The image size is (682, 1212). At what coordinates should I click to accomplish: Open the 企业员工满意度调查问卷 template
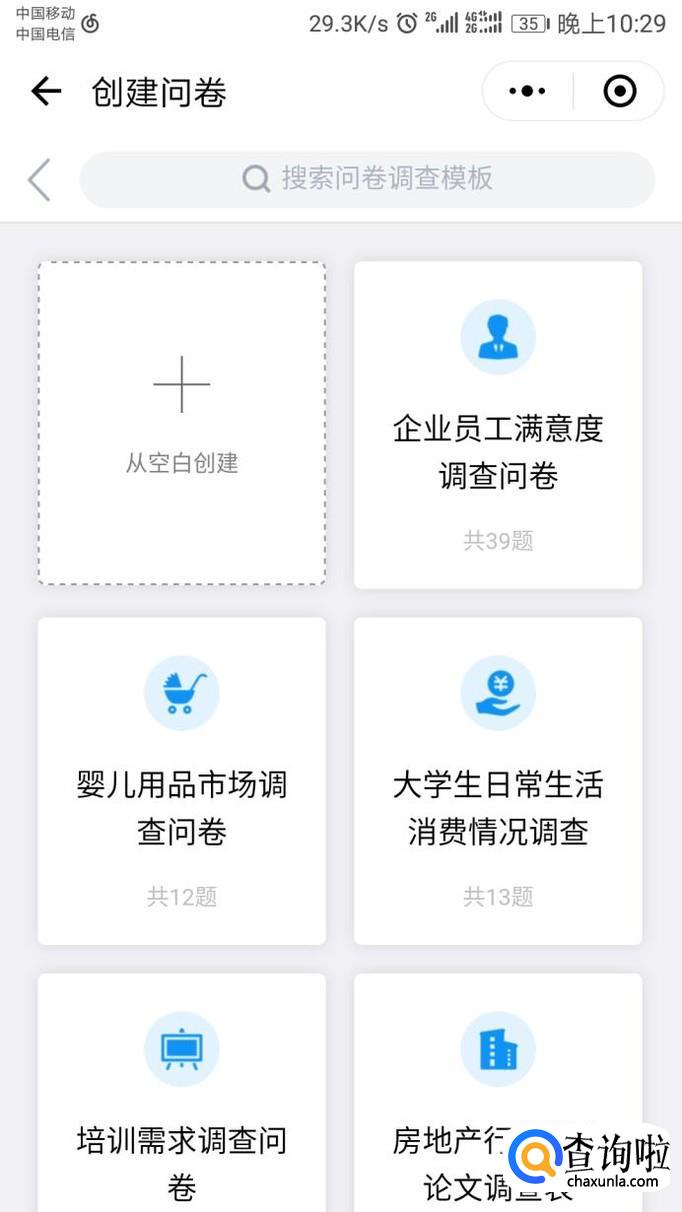(498, 425)
